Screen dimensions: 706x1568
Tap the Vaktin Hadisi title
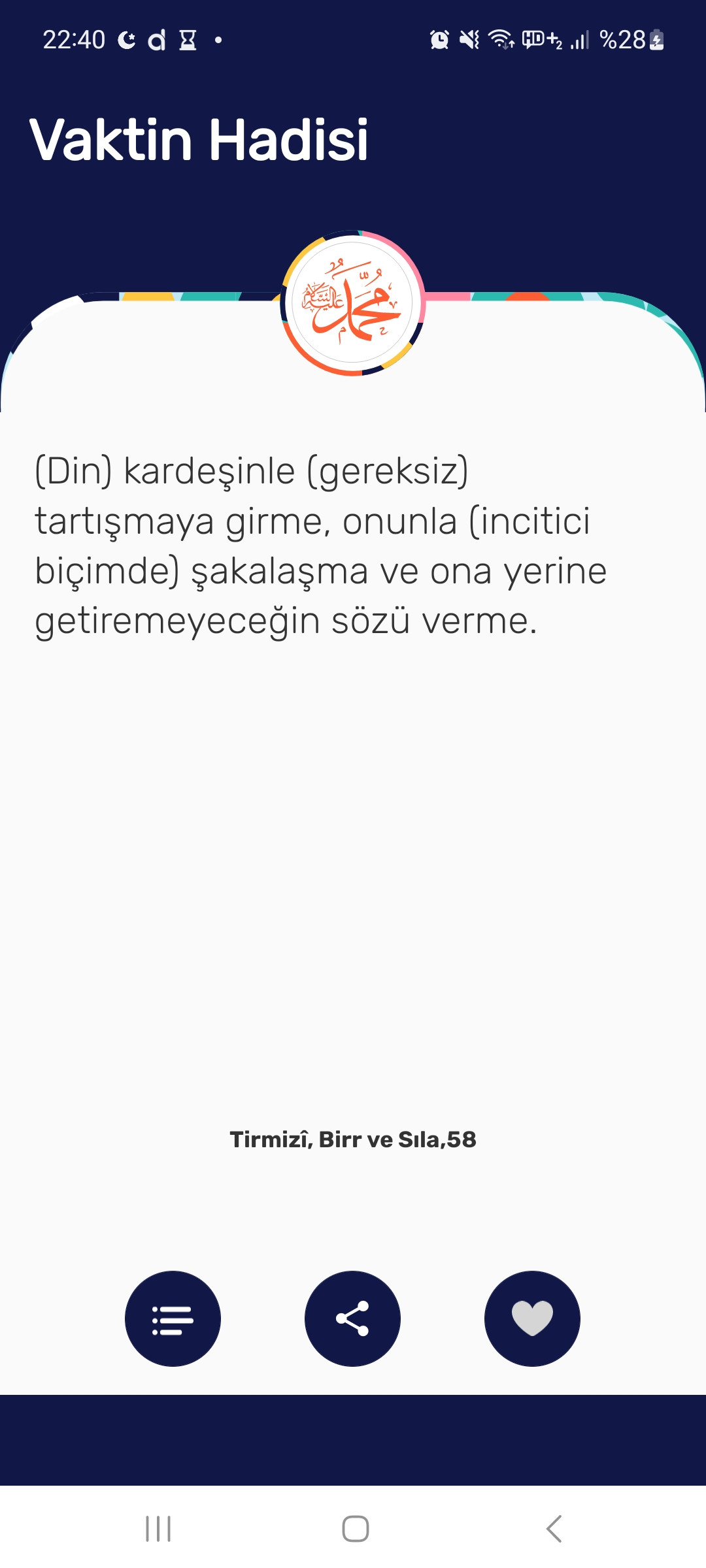tap(201, 137)
